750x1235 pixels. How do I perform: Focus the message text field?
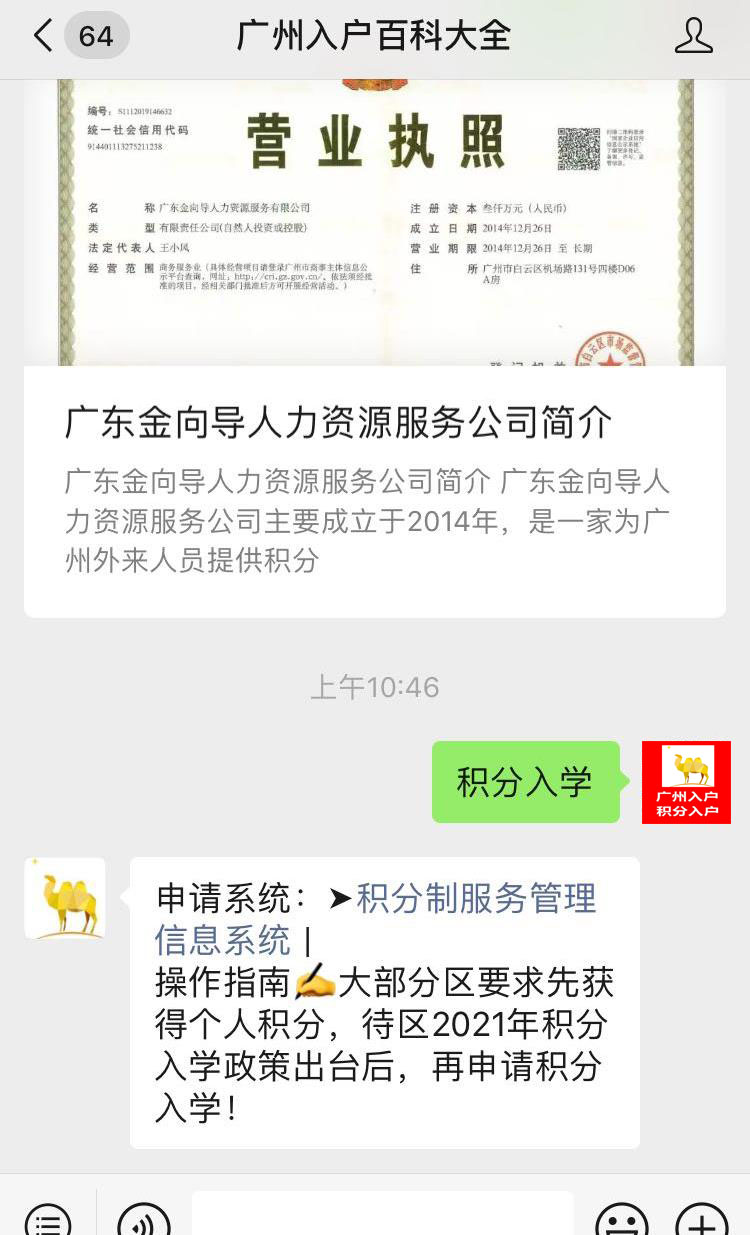[x=382, y=1215]
